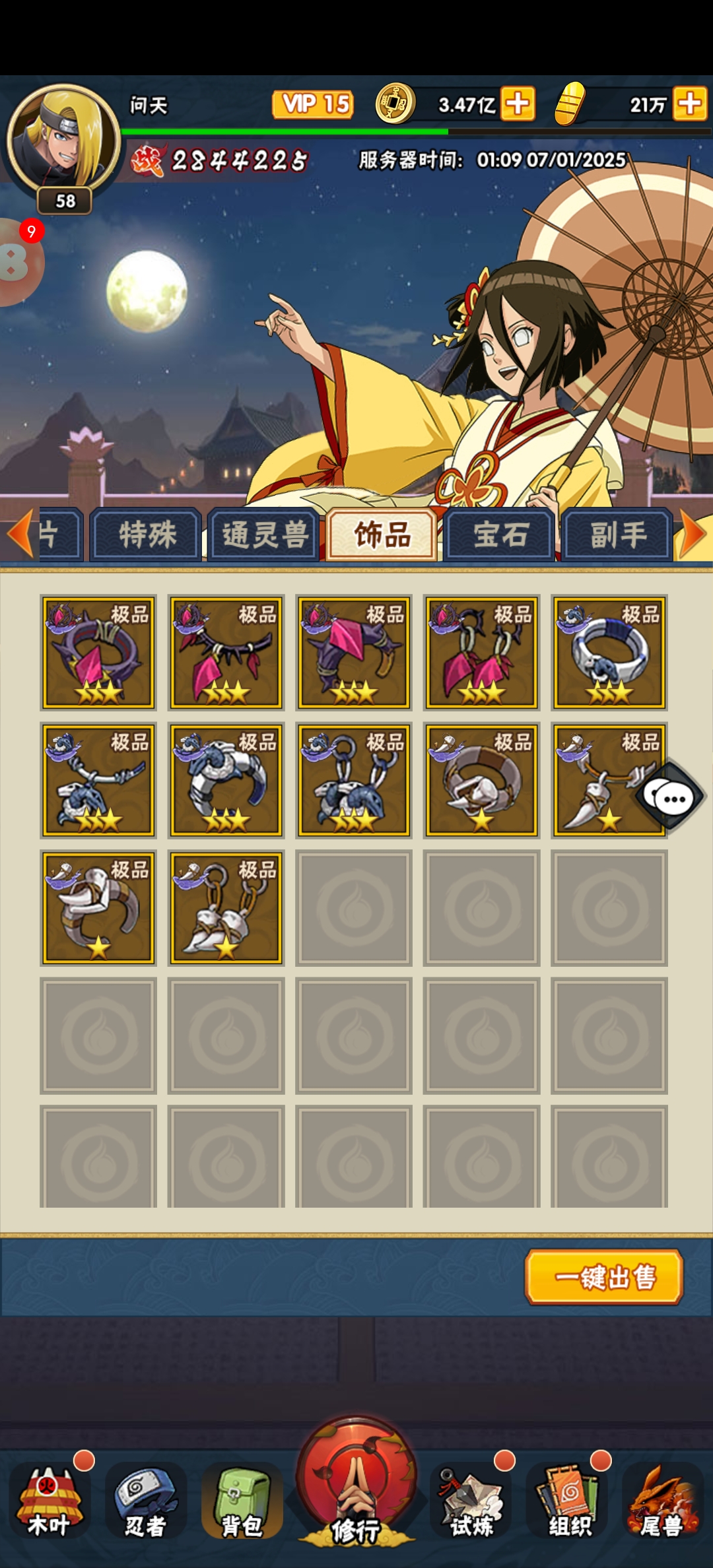This screenshot has height=1568, width=713.
Task: Show previous tabs with the left arrow
Action: click(20, 533)
